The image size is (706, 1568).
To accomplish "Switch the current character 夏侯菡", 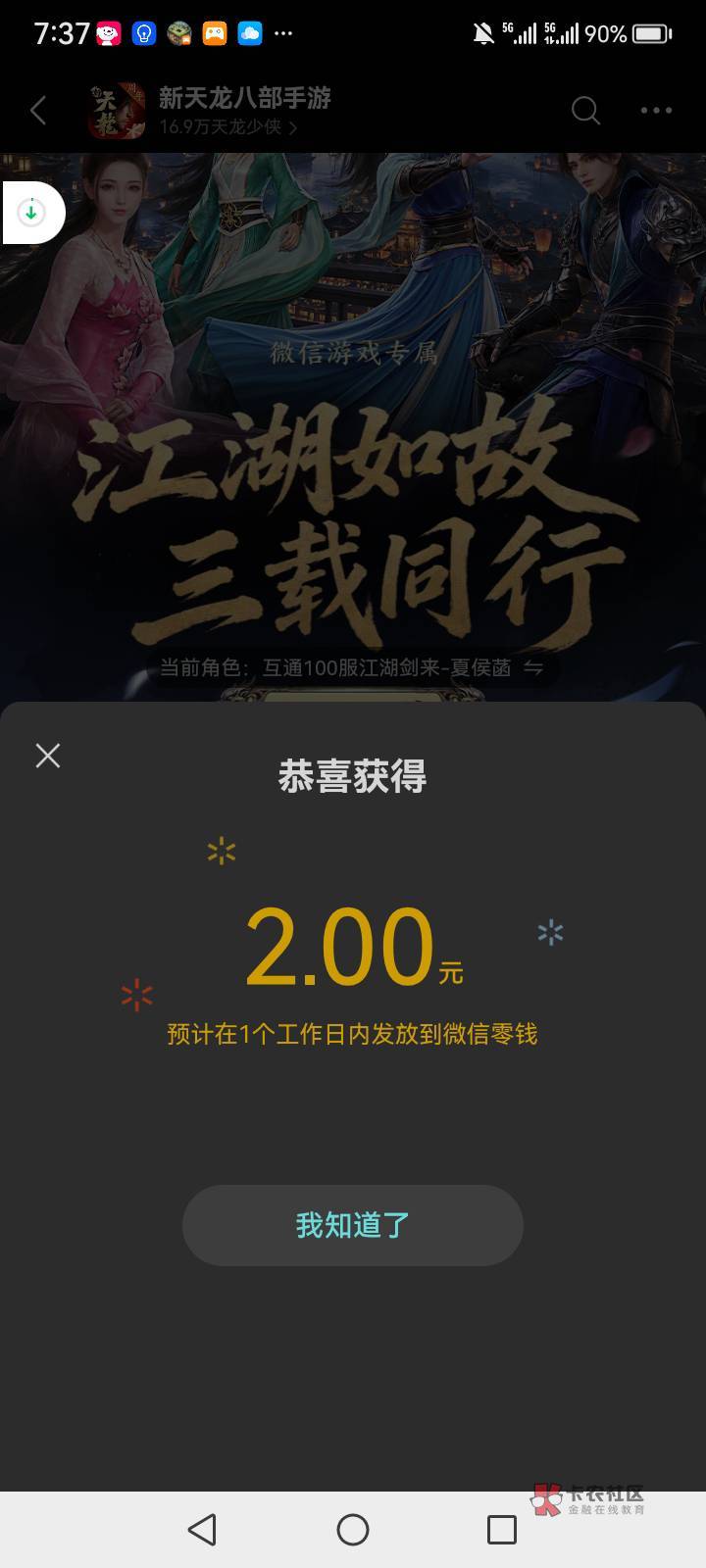I will [x=533, y=668].
